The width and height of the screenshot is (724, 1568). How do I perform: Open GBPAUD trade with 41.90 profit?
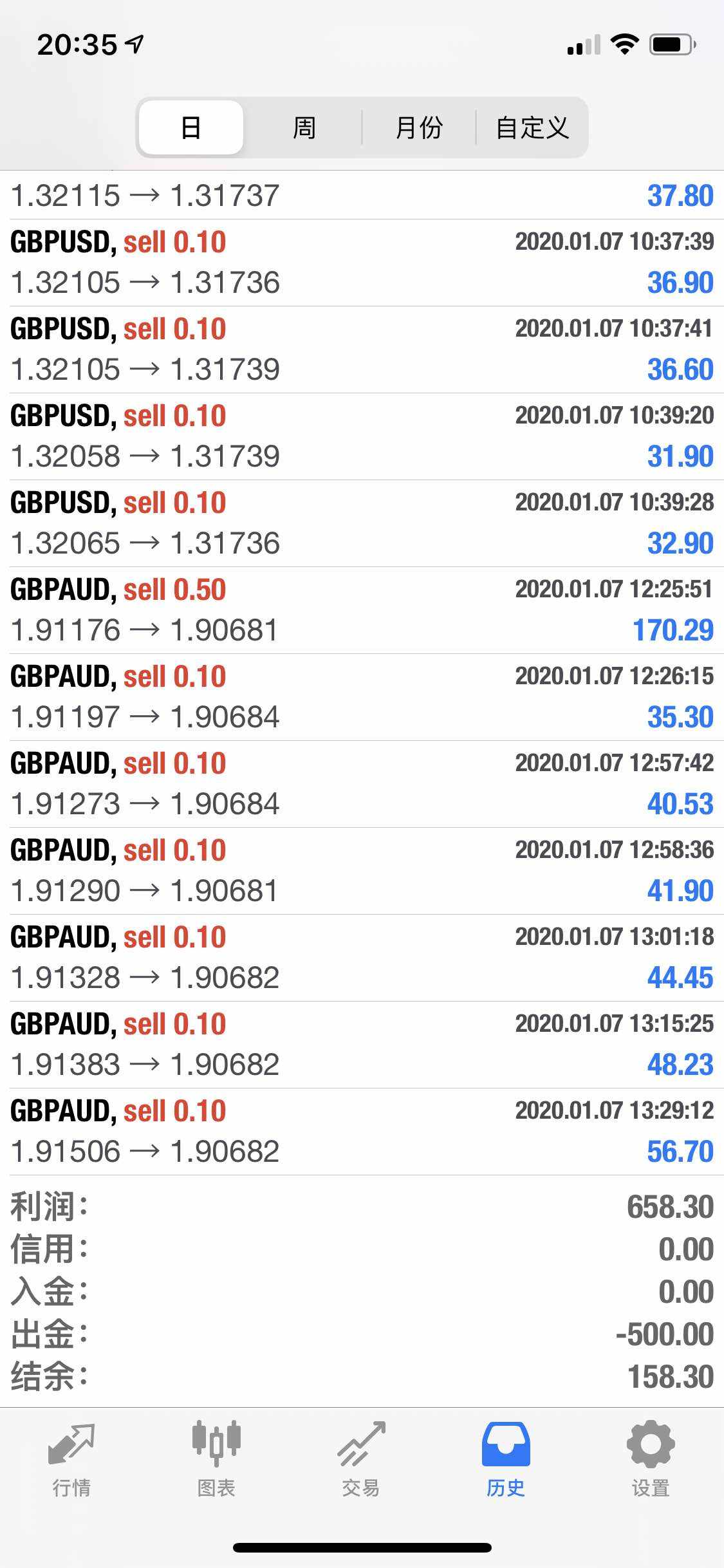pyautogui.click(x=362, y=871)
